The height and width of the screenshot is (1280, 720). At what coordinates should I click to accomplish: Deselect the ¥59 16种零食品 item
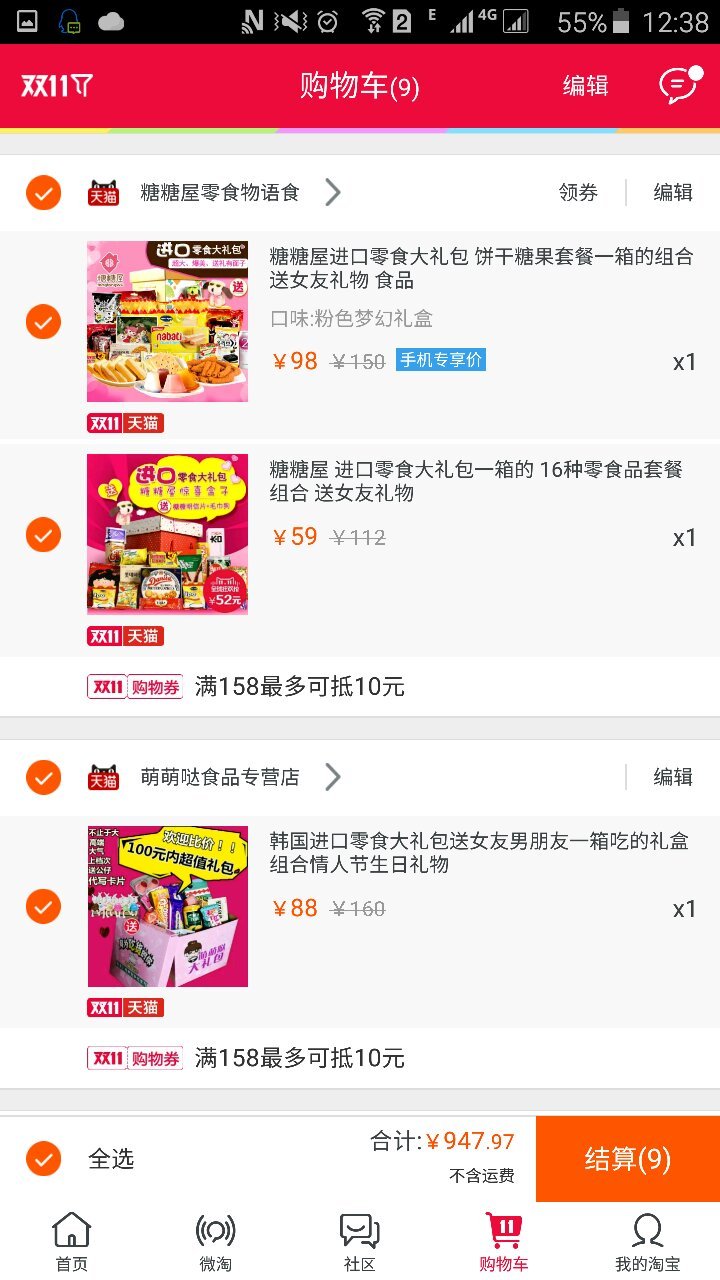(x=43, y=535)
